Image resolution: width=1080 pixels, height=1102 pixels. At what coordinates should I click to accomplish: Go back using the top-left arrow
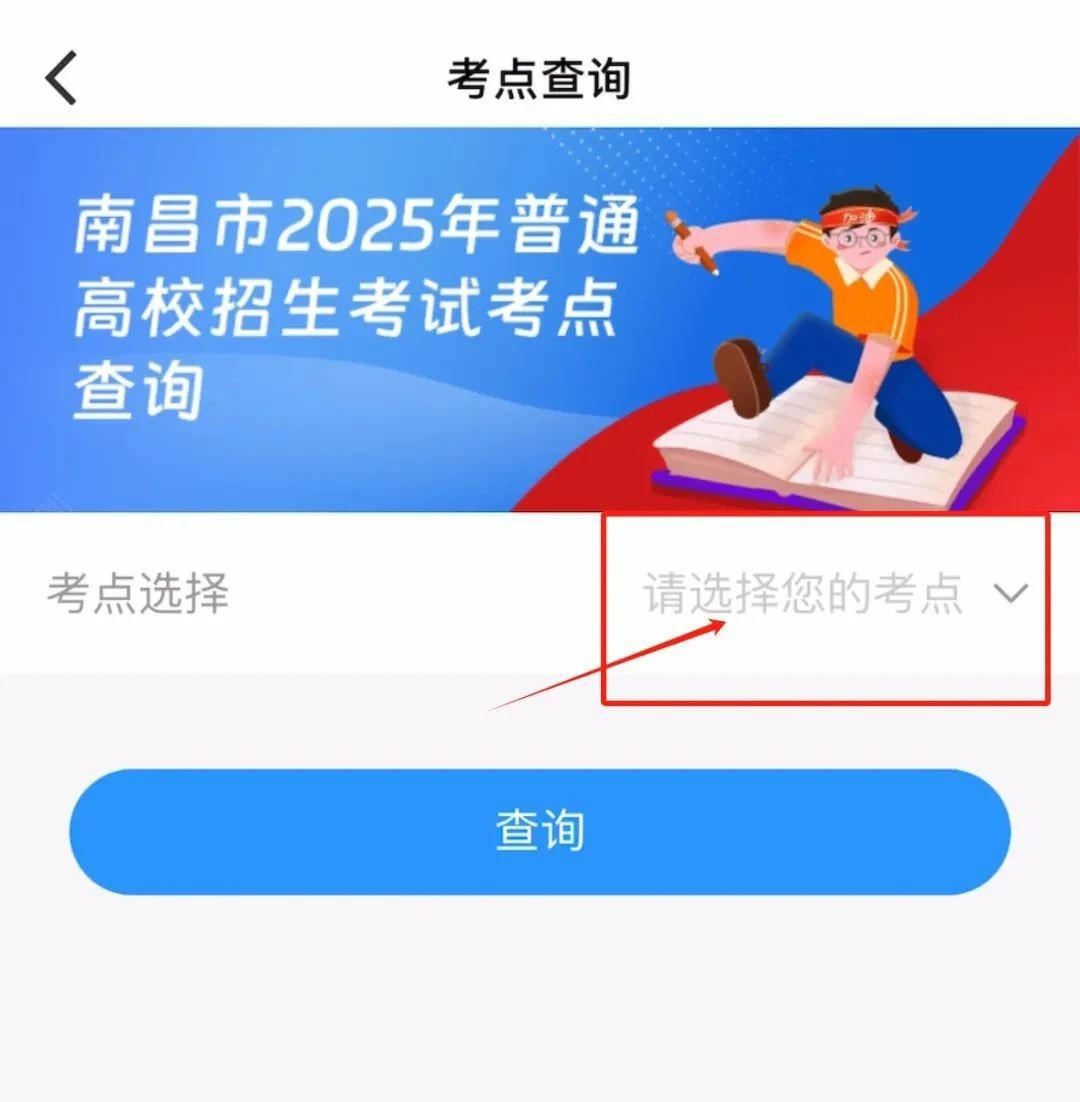coord(61,78)
